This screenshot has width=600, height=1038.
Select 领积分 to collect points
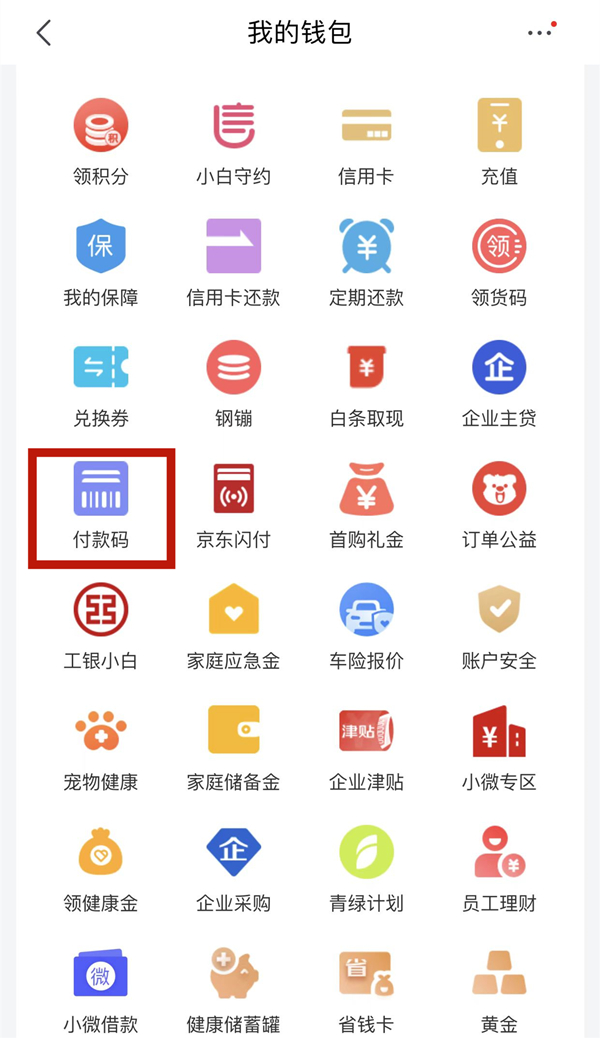pyautogui.click(x=101, y=140)
